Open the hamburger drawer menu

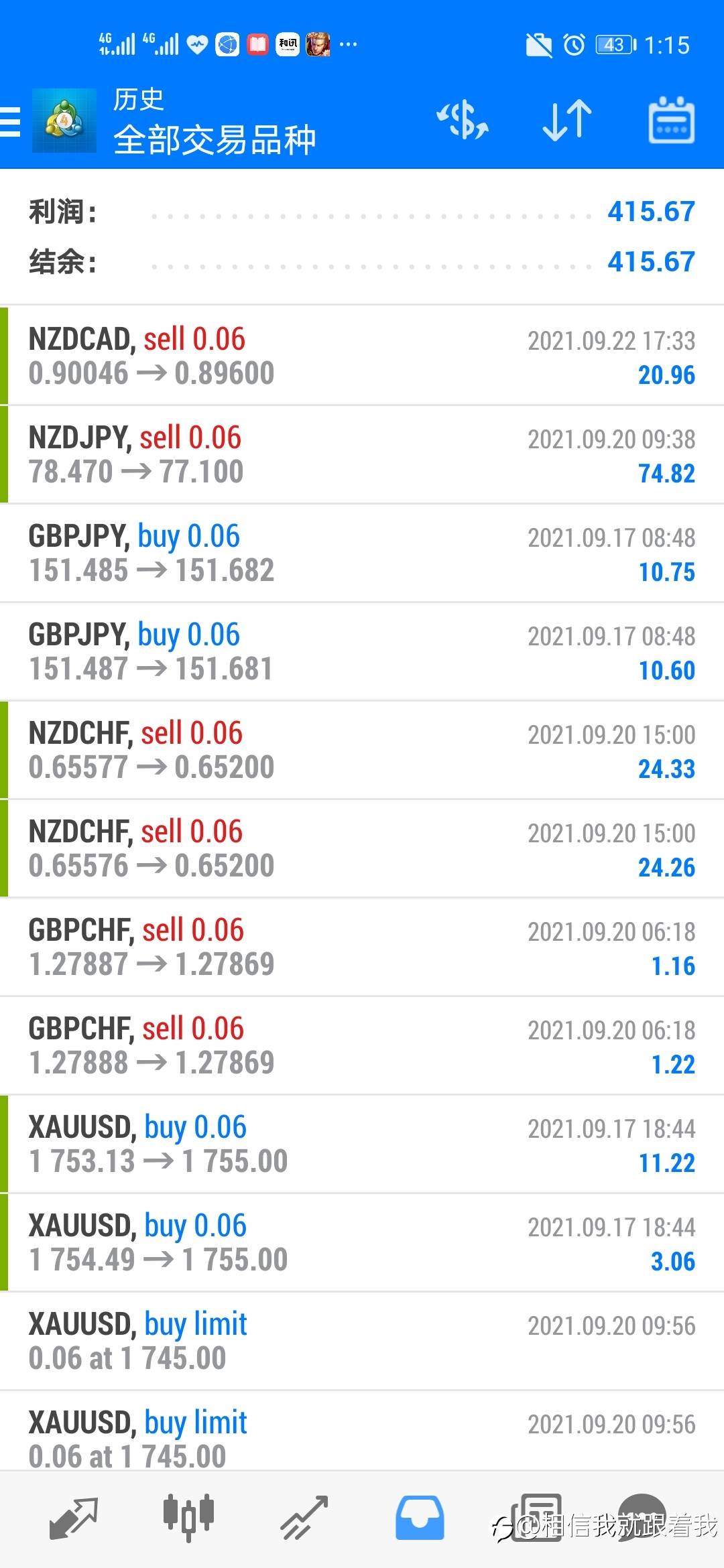[x=11, y=121]
